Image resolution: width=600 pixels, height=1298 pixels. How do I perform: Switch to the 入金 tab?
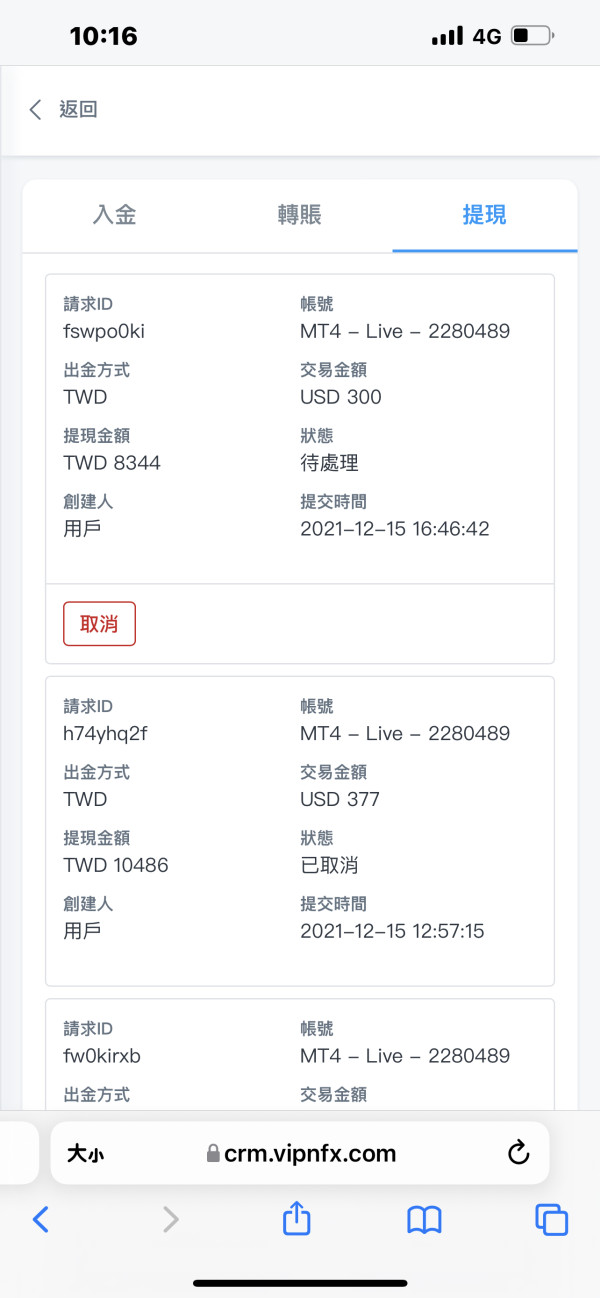[x=115, y=215]
